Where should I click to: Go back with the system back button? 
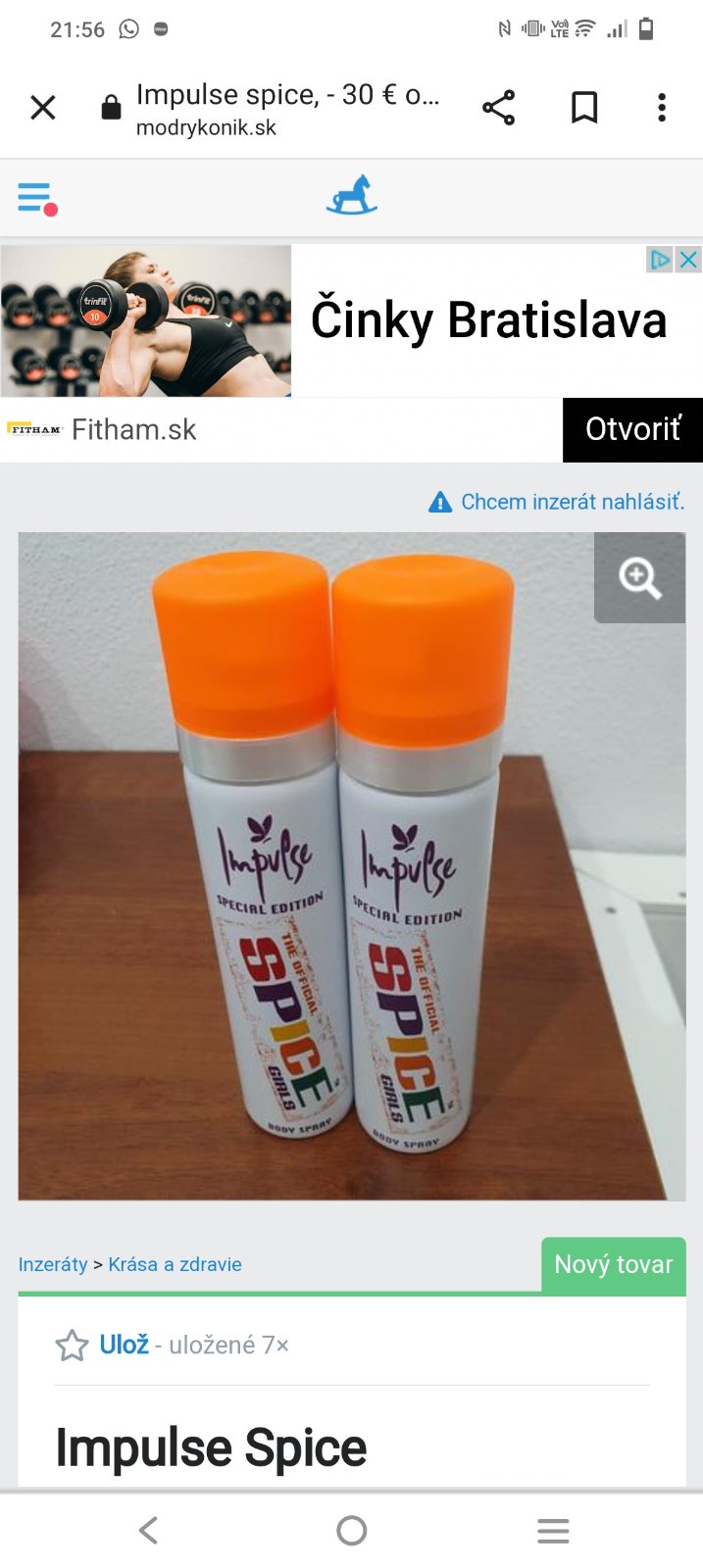[149, 1530]
